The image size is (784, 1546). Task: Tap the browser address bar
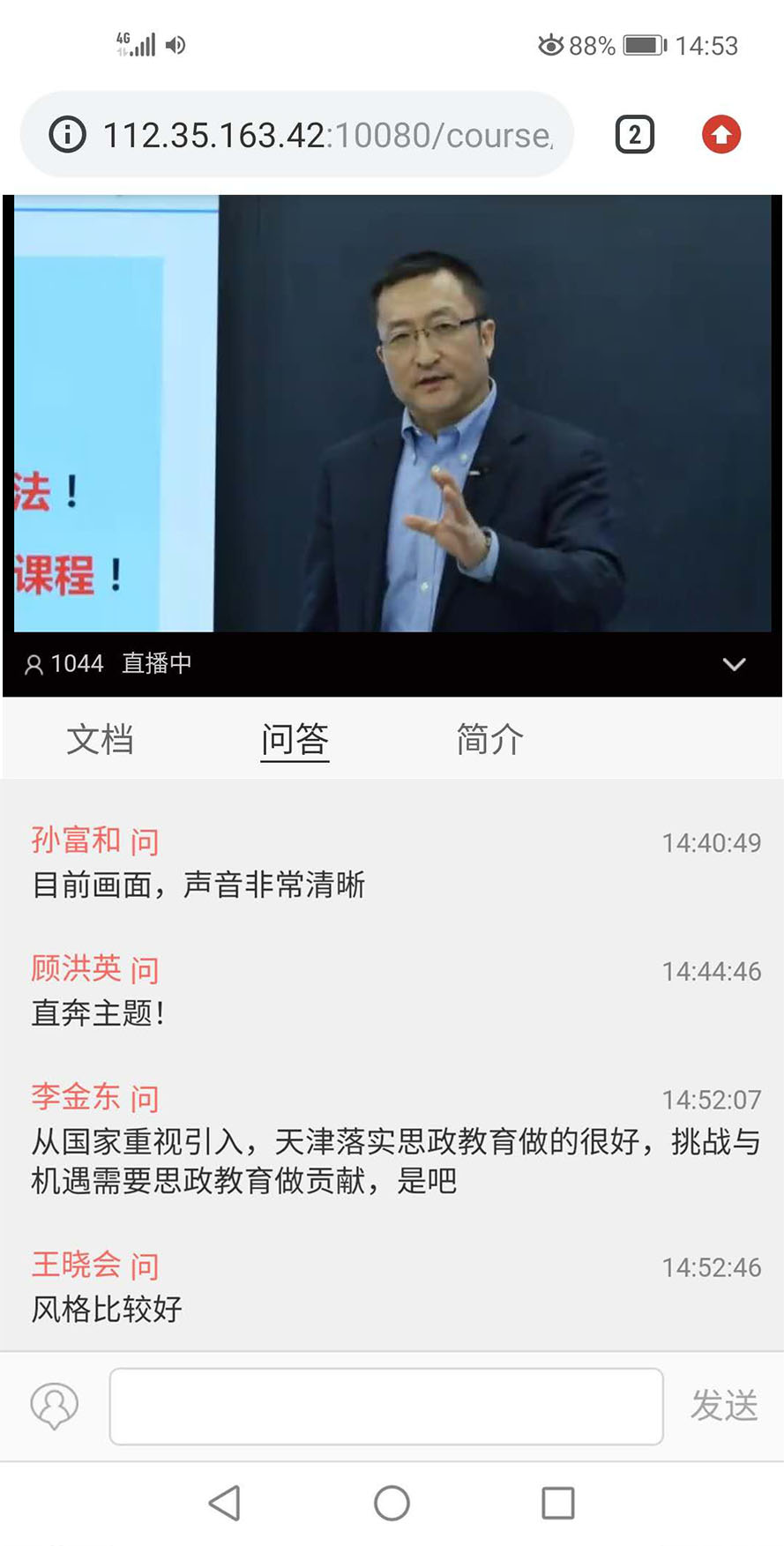point(326,135)
